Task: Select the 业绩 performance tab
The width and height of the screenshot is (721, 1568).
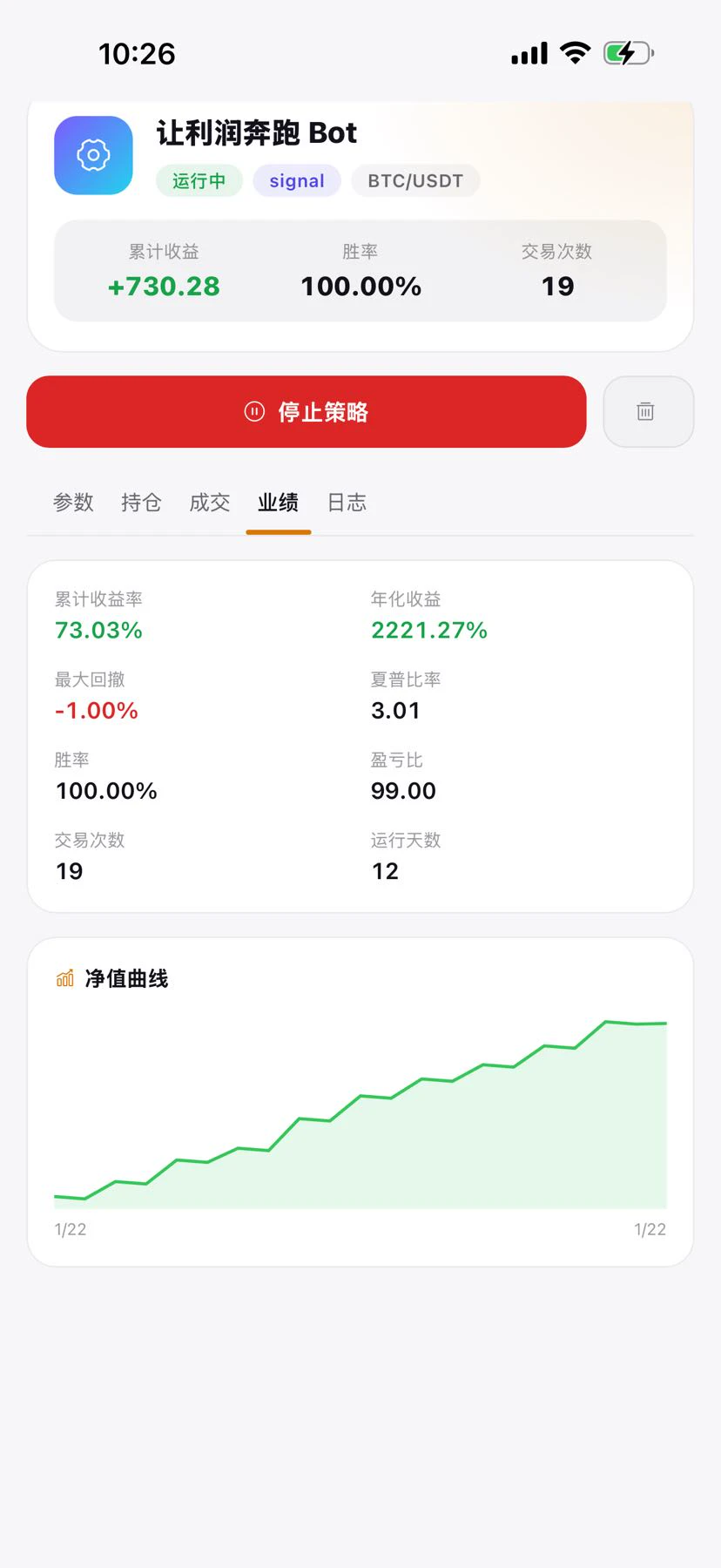Action: pyautogui.click(x=279, y=503)
